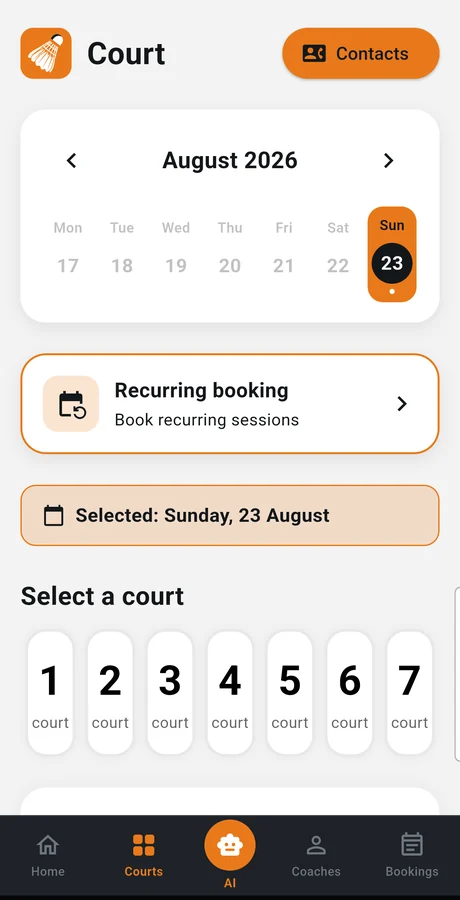This screenshot has width=460, height=900.
Task: Choose court 5
Action: click(x=289, y=693)
